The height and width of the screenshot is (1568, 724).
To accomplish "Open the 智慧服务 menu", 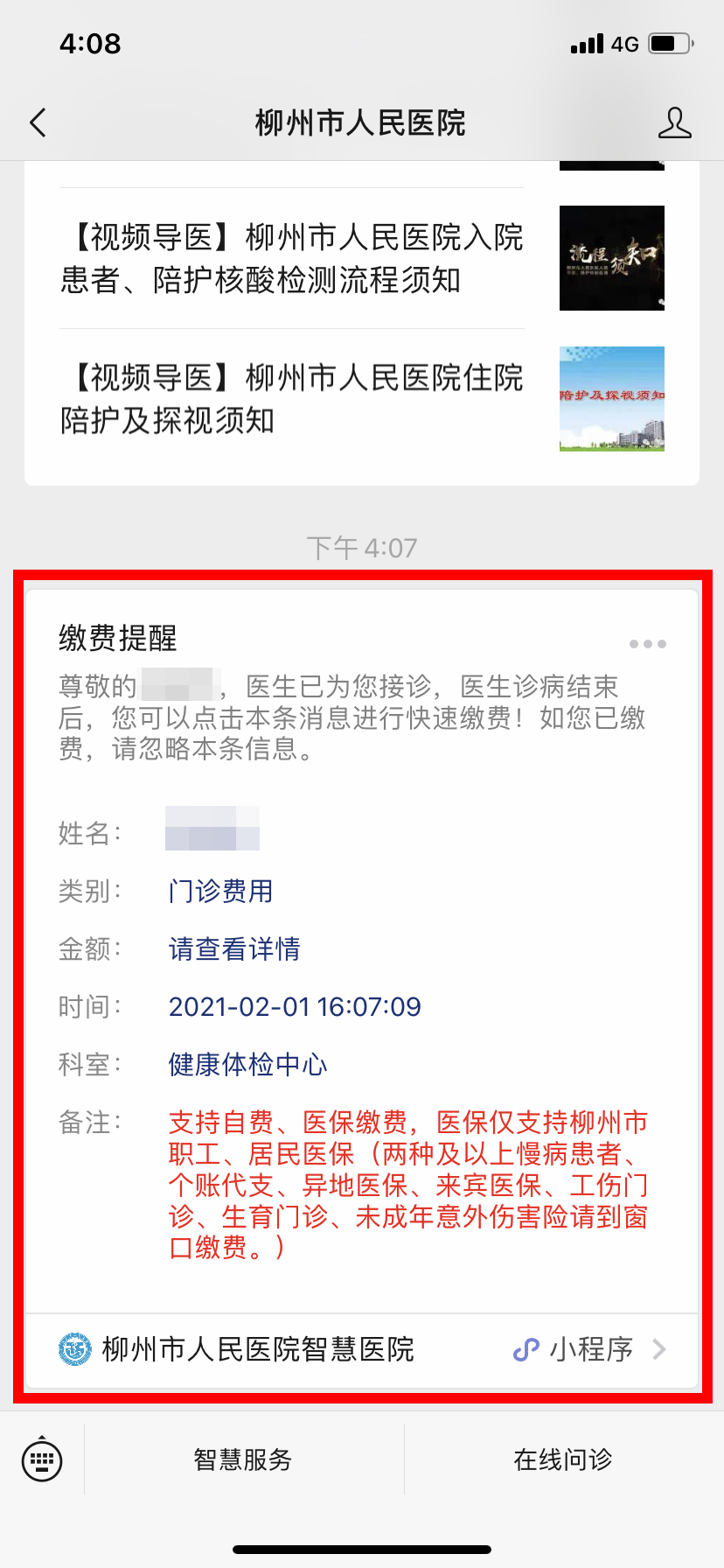I will point(243,1459).
